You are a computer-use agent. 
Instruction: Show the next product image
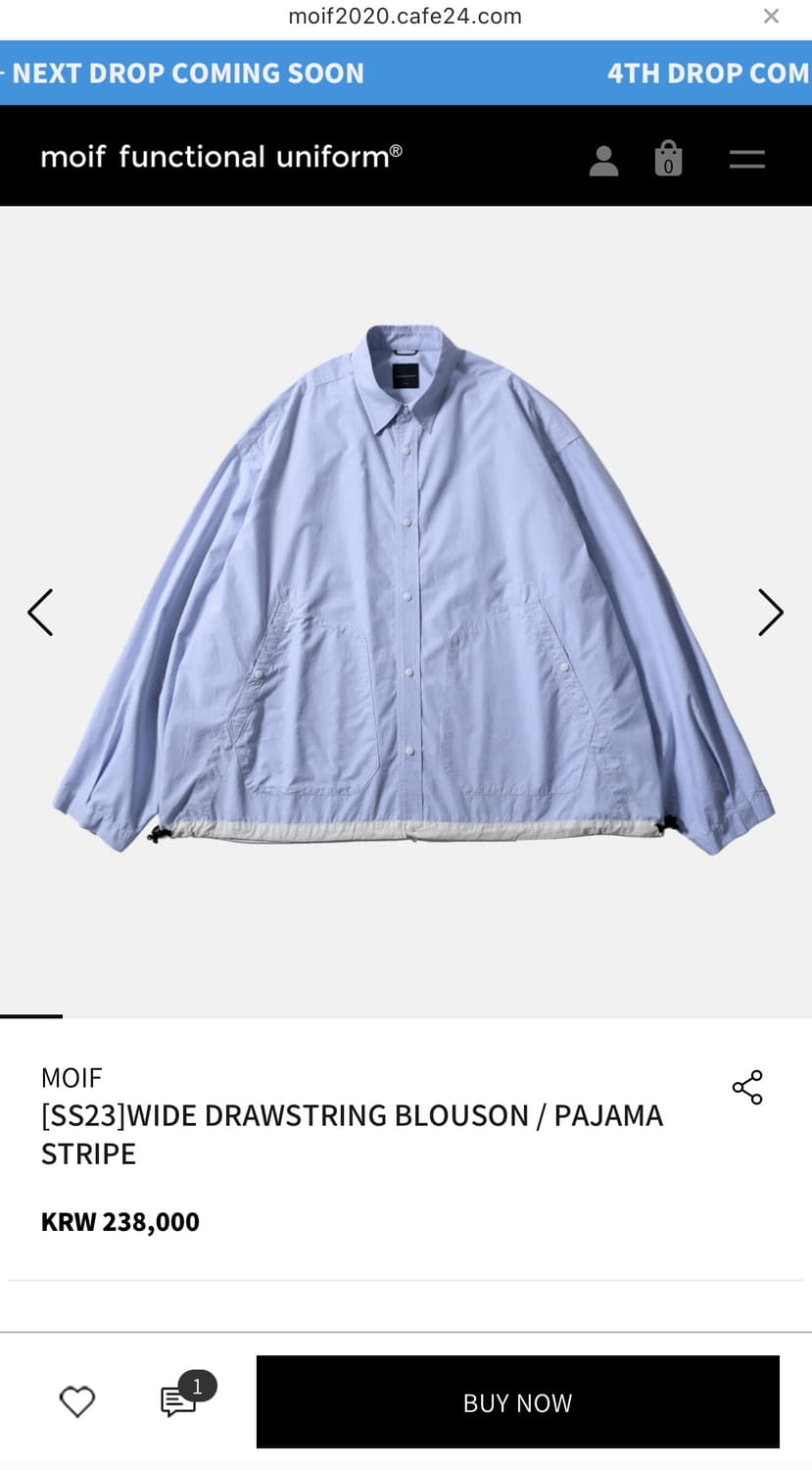click(x=771, y=612)
